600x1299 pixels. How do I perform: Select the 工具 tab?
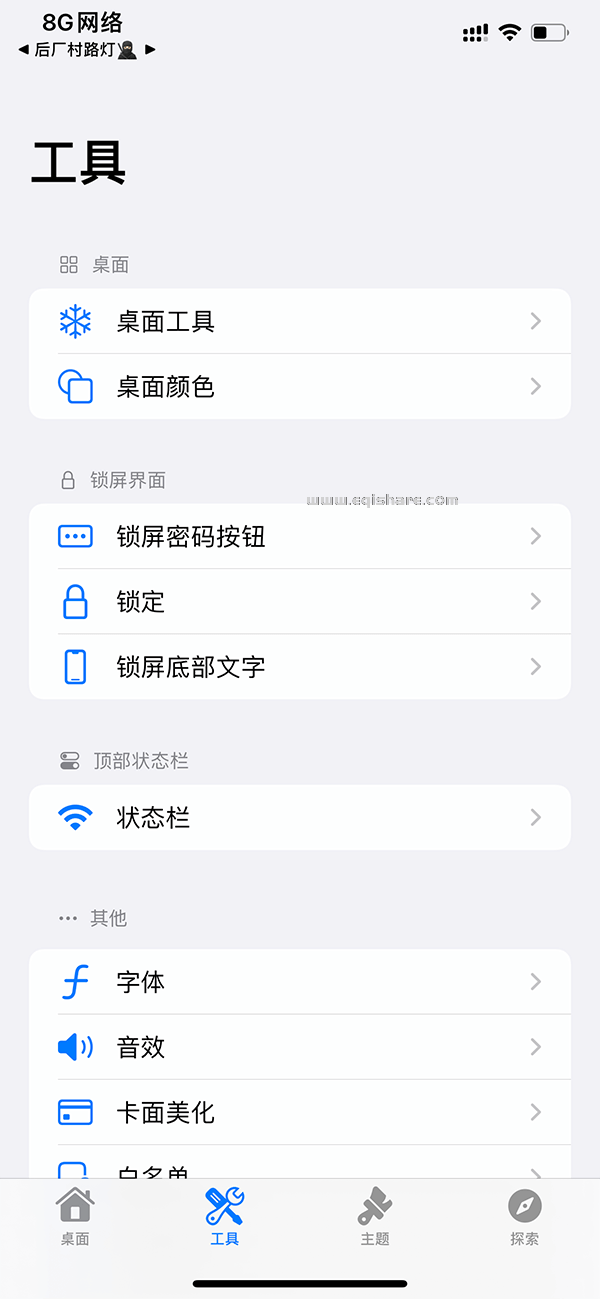pyautogui.click(x=225, y=1217)
